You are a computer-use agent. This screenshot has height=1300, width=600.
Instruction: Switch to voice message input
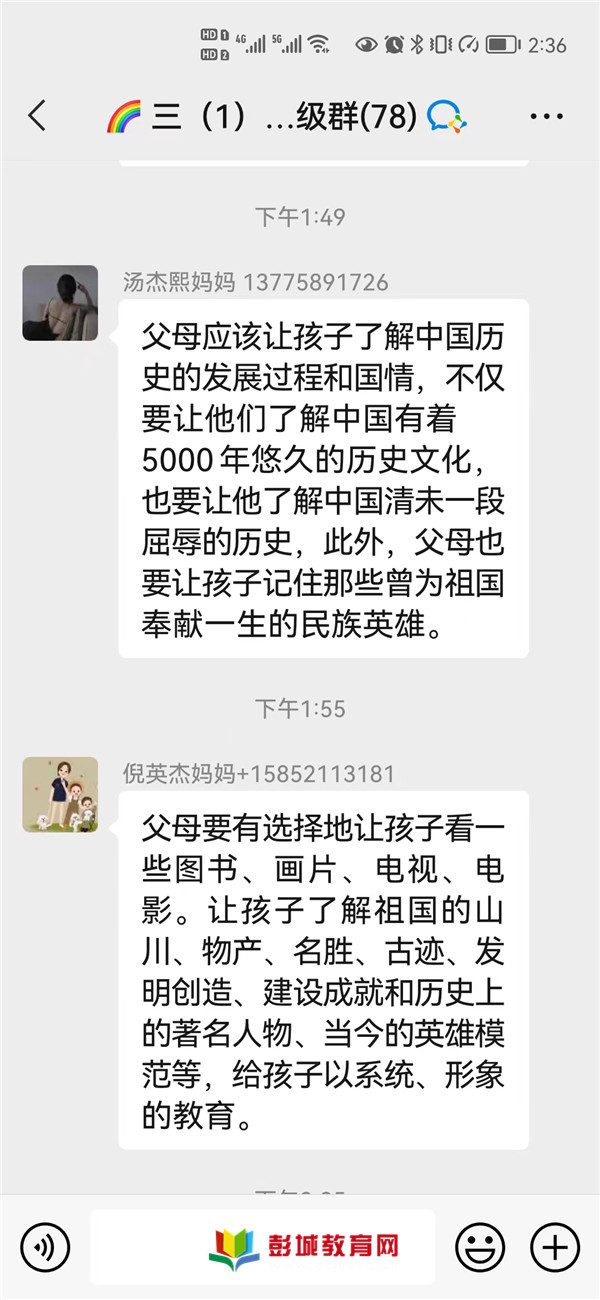(45, 1247)
